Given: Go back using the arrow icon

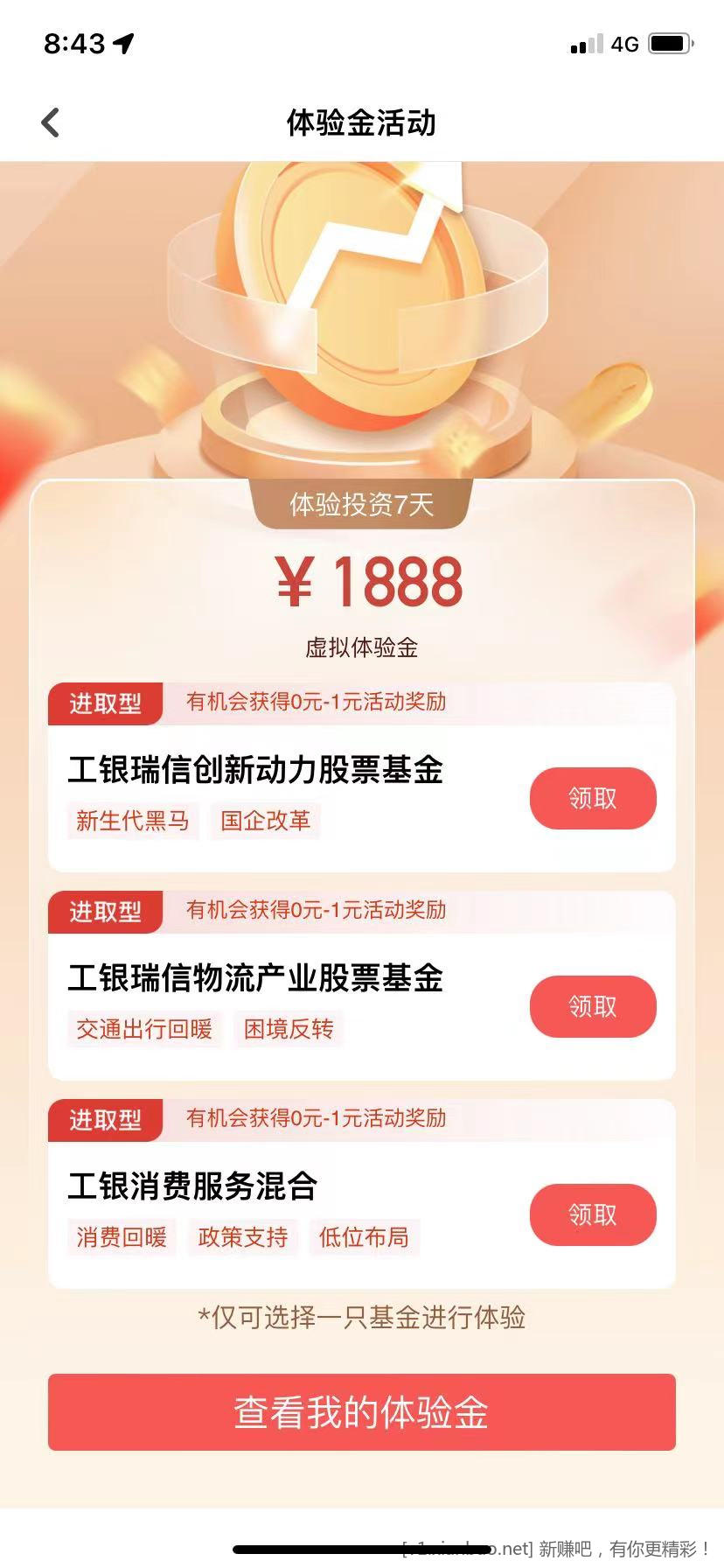Looking at the screenshot, I should [x=51, y=122].
